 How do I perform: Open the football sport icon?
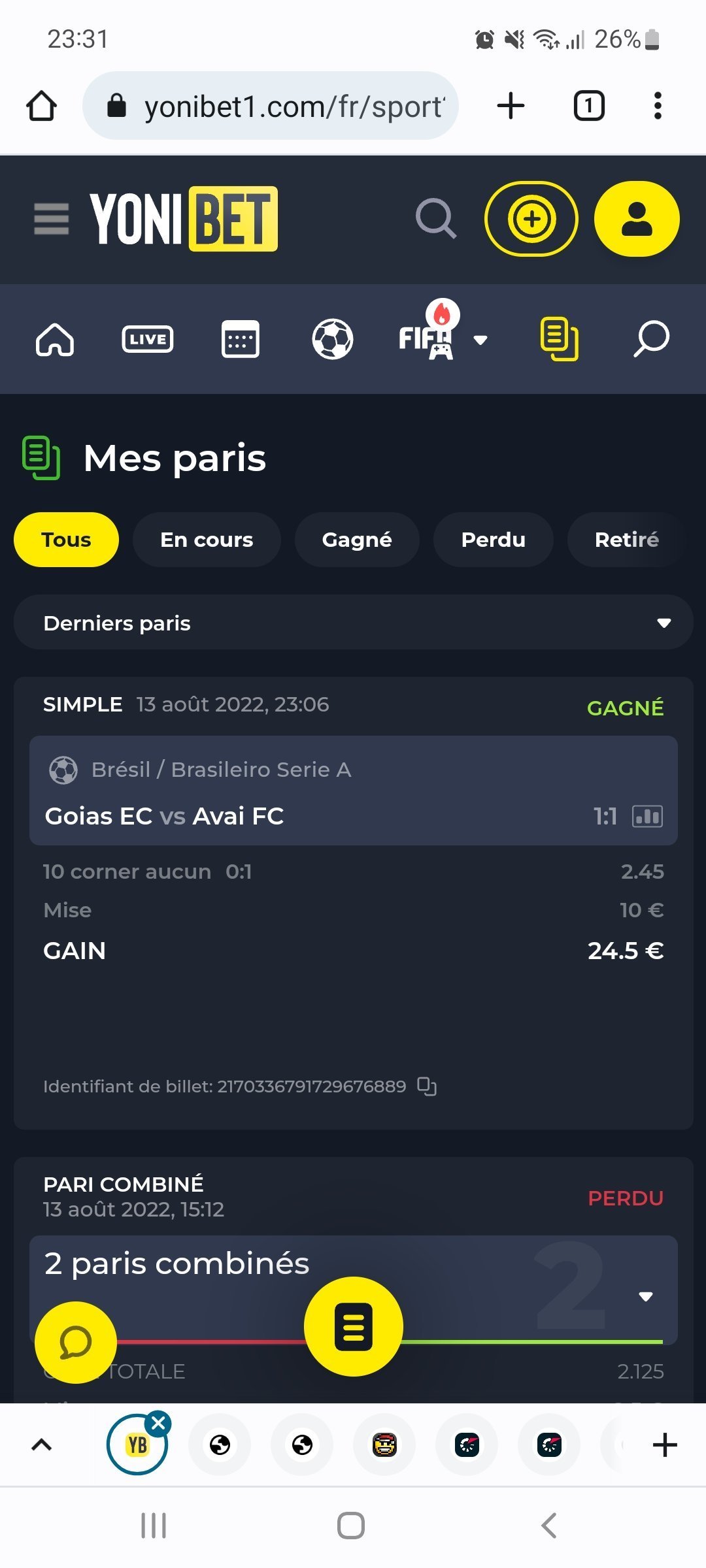[333, 339]
